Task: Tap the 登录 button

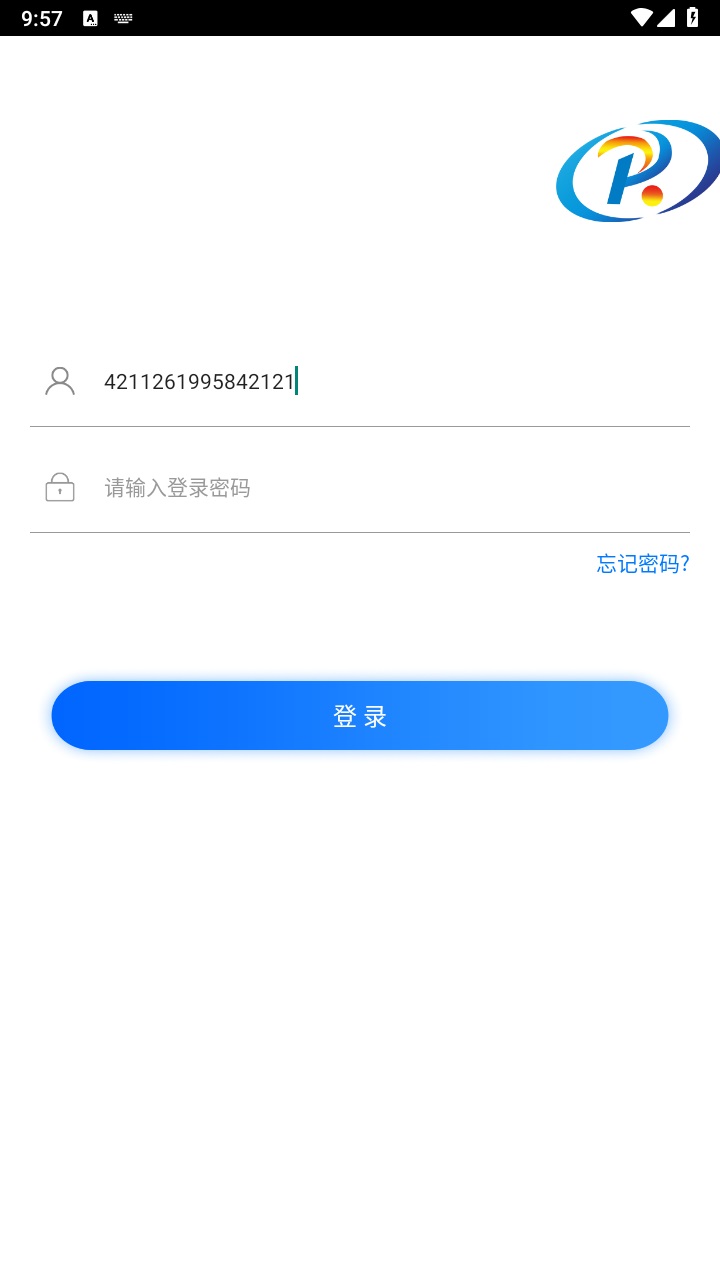Action: 360,716
